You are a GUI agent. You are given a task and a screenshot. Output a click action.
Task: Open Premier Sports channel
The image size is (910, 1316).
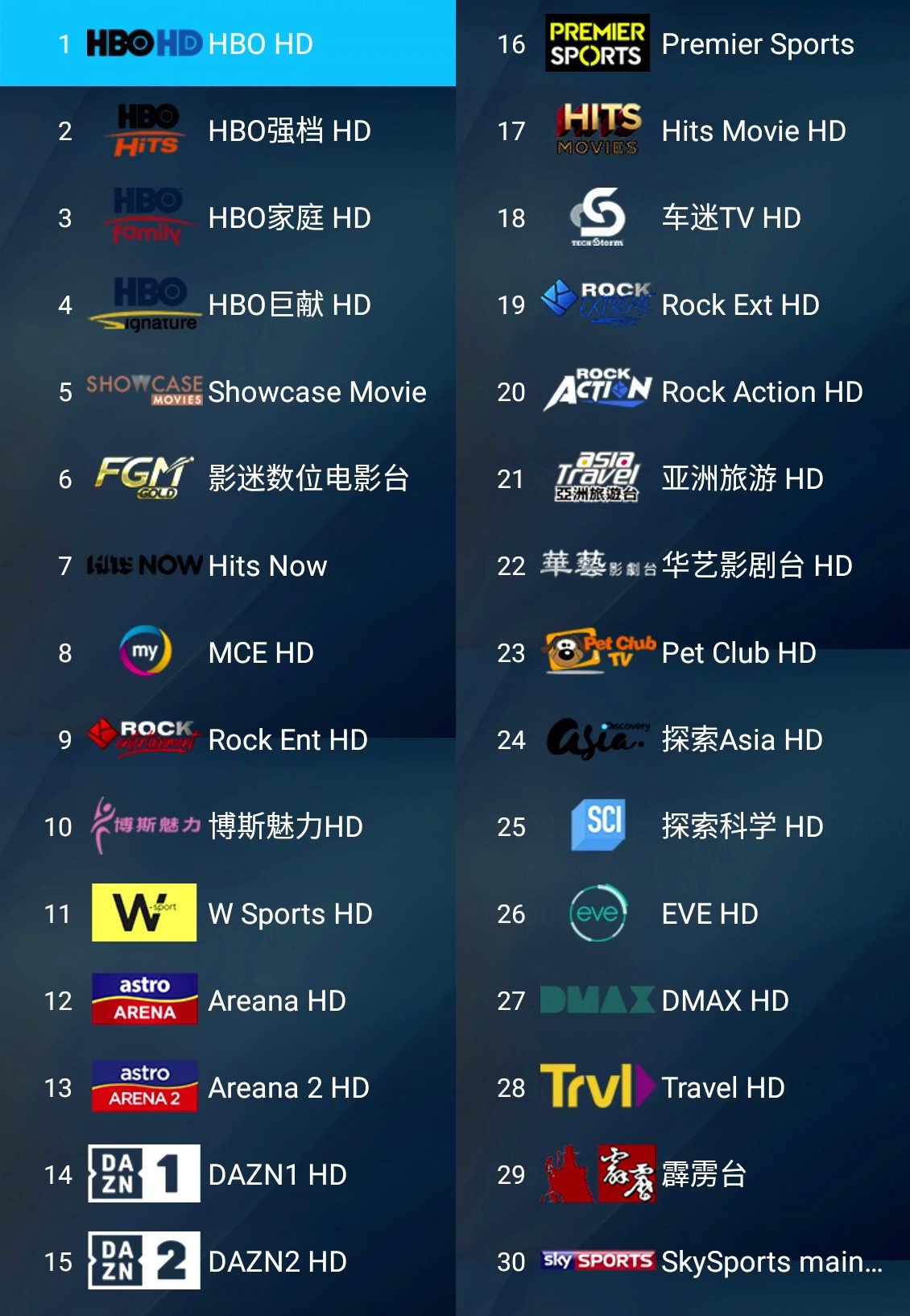tap(683, 43)
